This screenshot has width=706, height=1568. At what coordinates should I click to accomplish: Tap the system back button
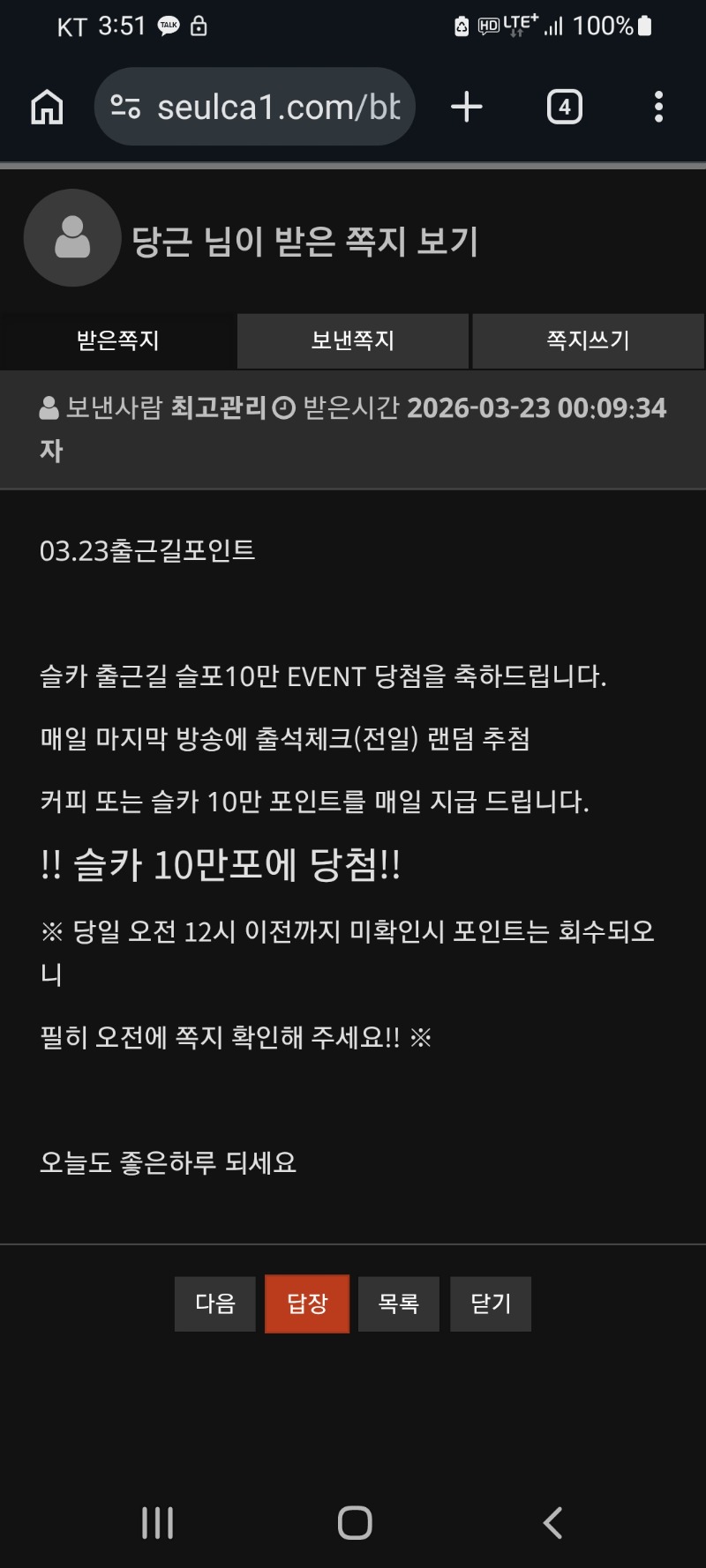(x=552, y=1523)
